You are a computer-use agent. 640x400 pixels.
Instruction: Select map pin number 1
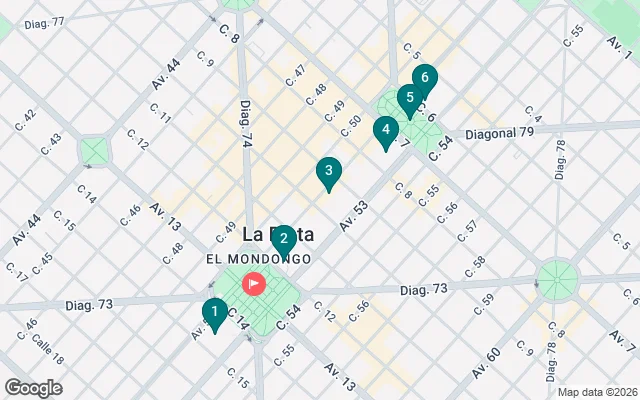pyautogui.click(x=214, y=314)
